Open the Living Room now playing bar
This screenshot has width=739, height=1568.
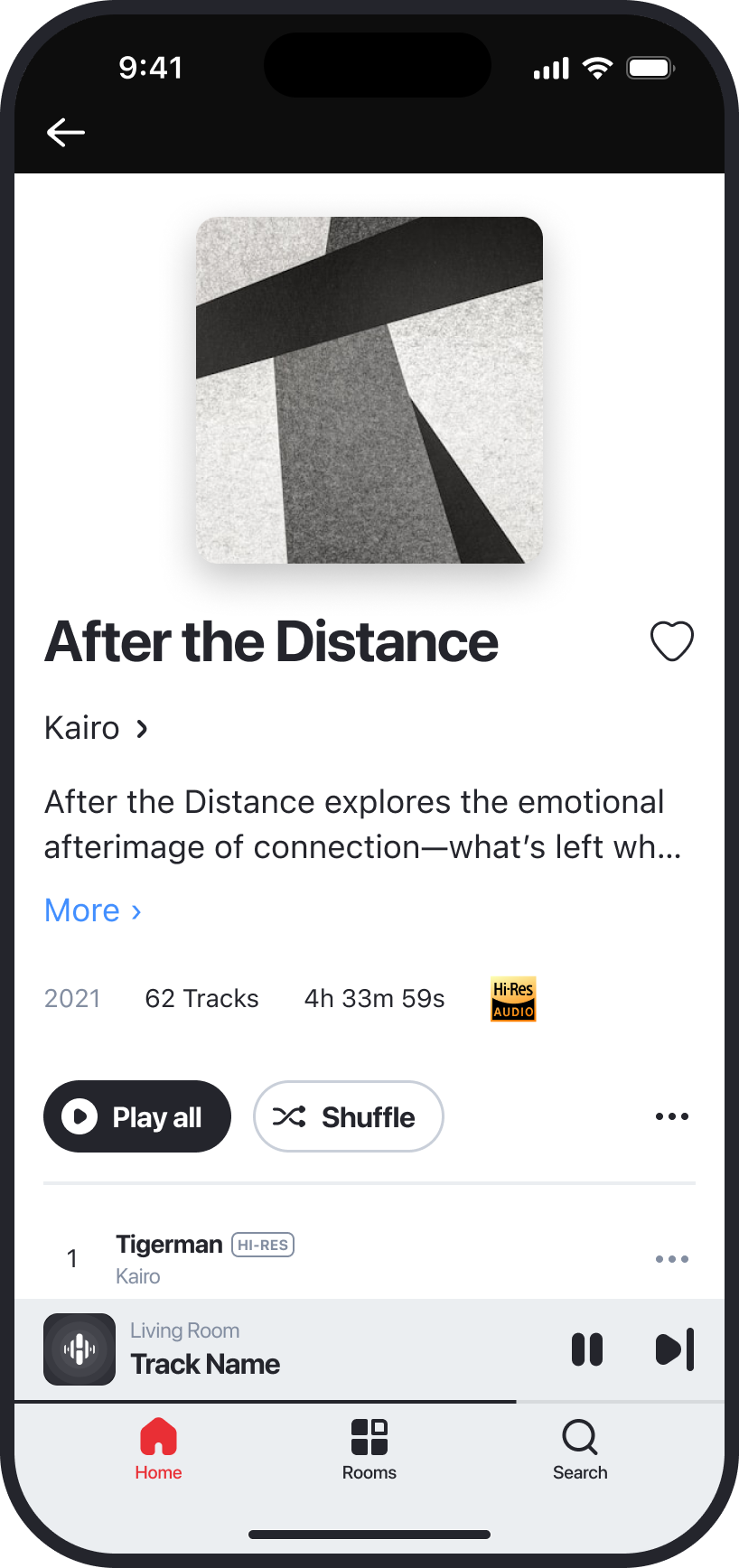(x=271, y=1349)
